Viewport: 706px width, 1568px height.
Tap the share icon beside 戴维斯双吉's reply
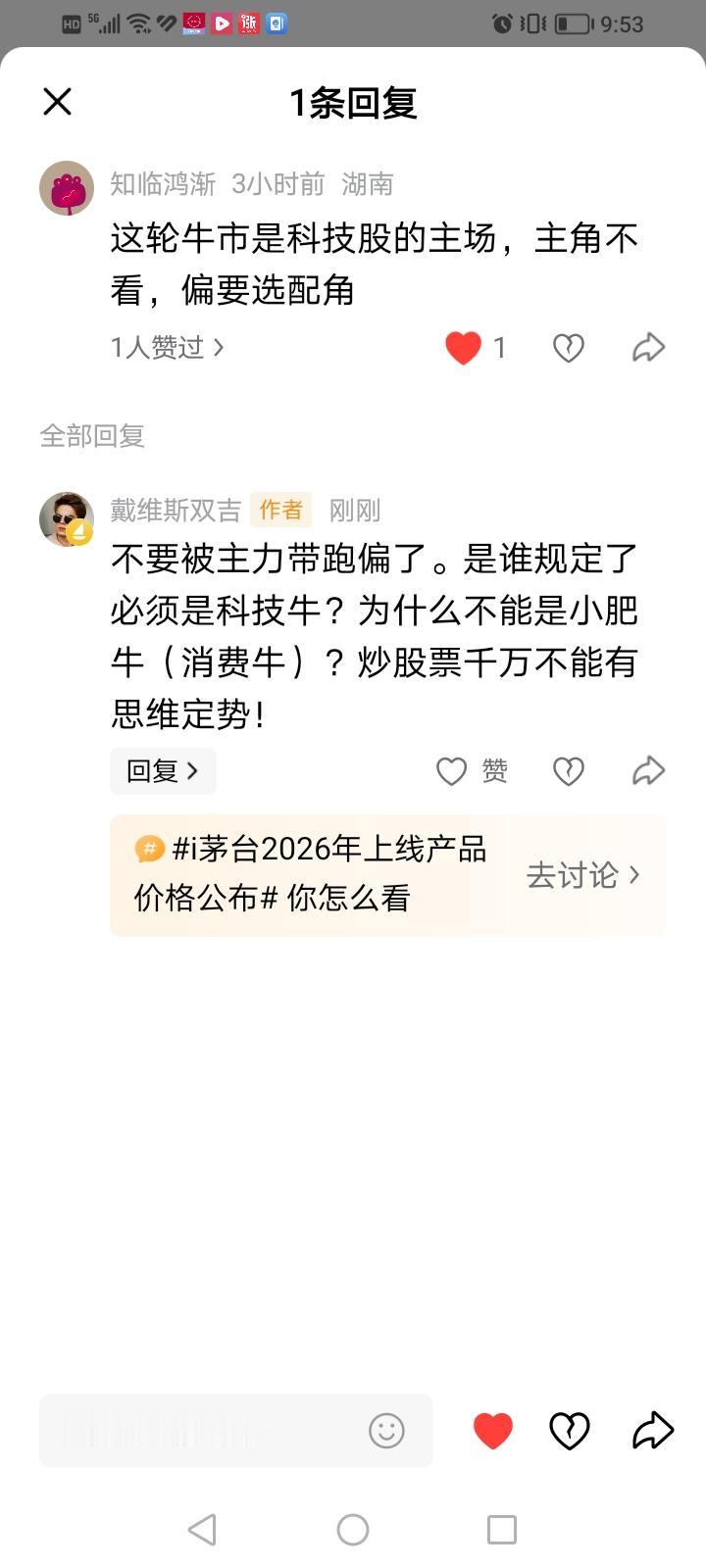click(648, 770)
